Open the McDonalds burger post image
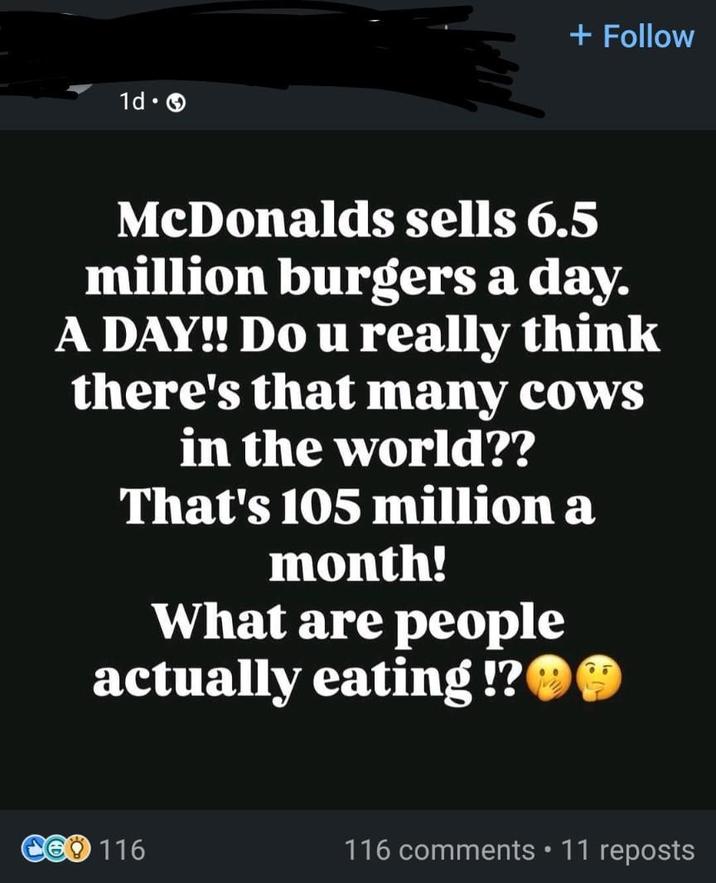This screenshot has width=716, height=883. coord(358,450)
